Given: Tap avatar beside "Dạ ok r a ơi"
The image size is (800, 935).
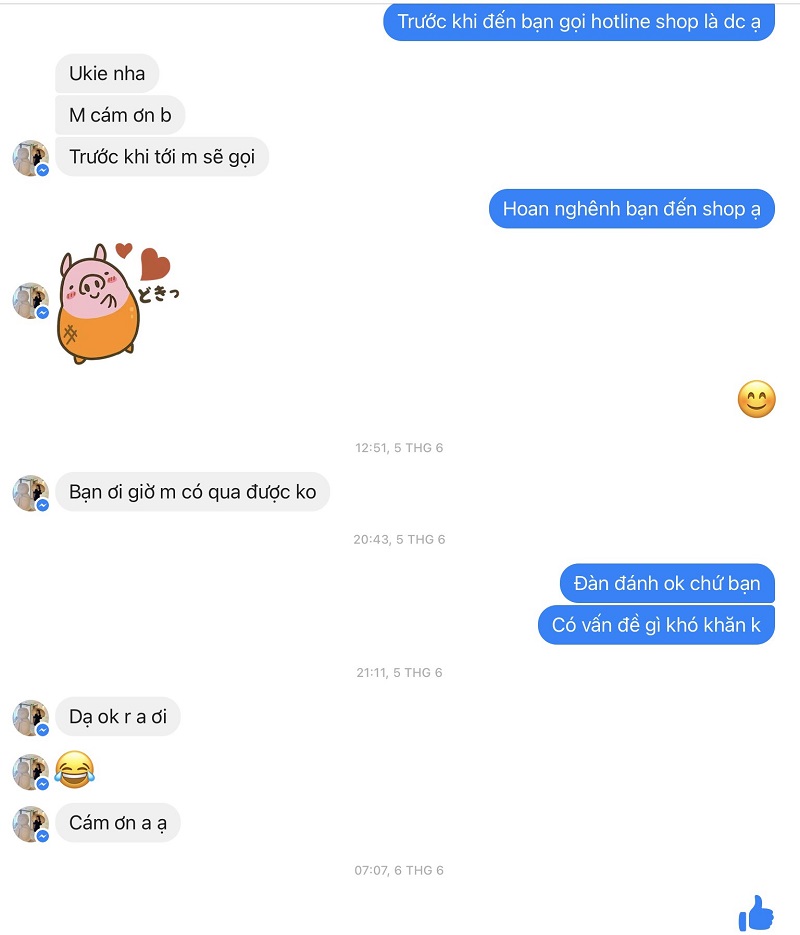Looking at the screenshot, I should [x=30, y=717].
